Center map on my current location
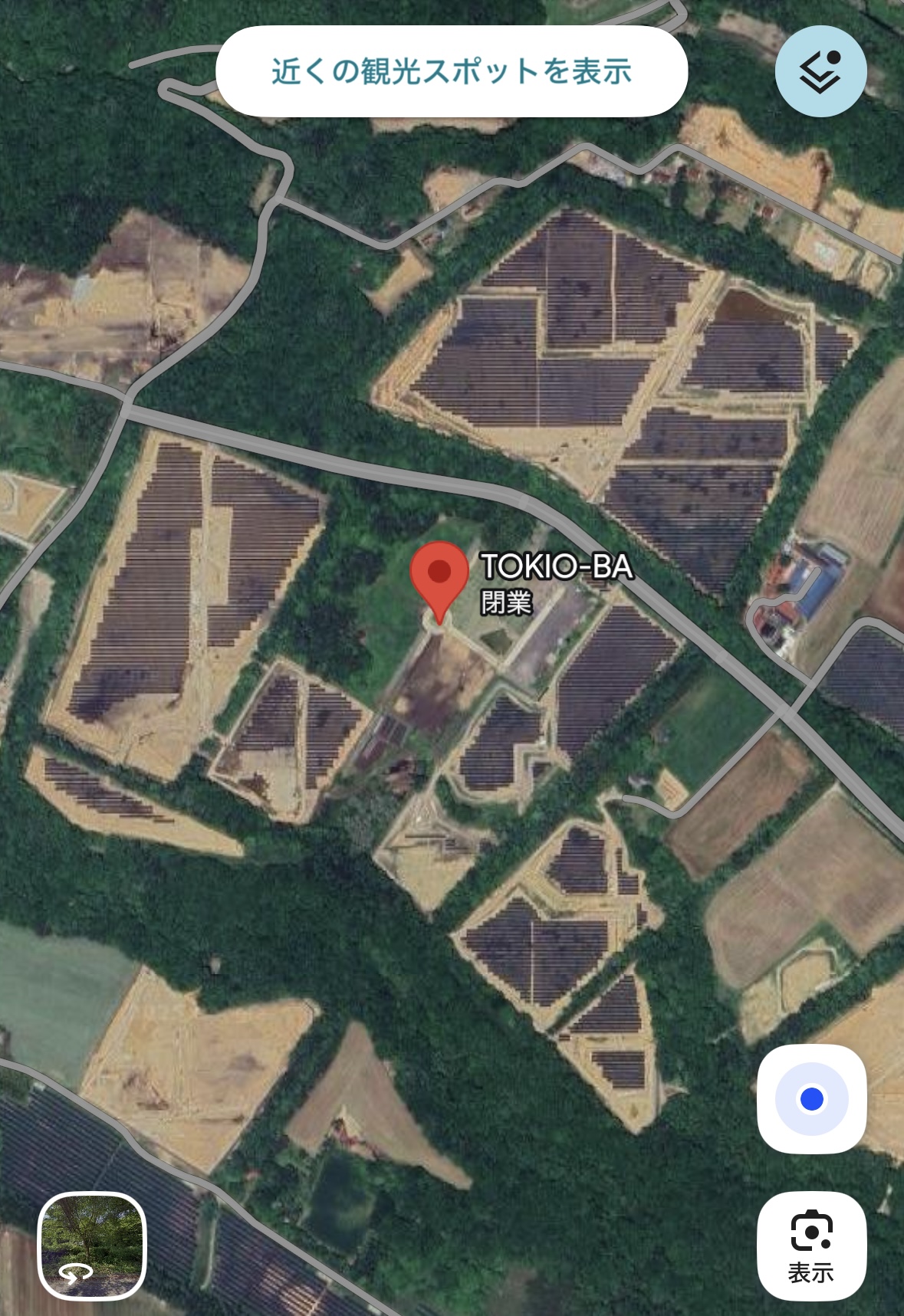Screen dimensions: 904x1316 pos(811,1099)
